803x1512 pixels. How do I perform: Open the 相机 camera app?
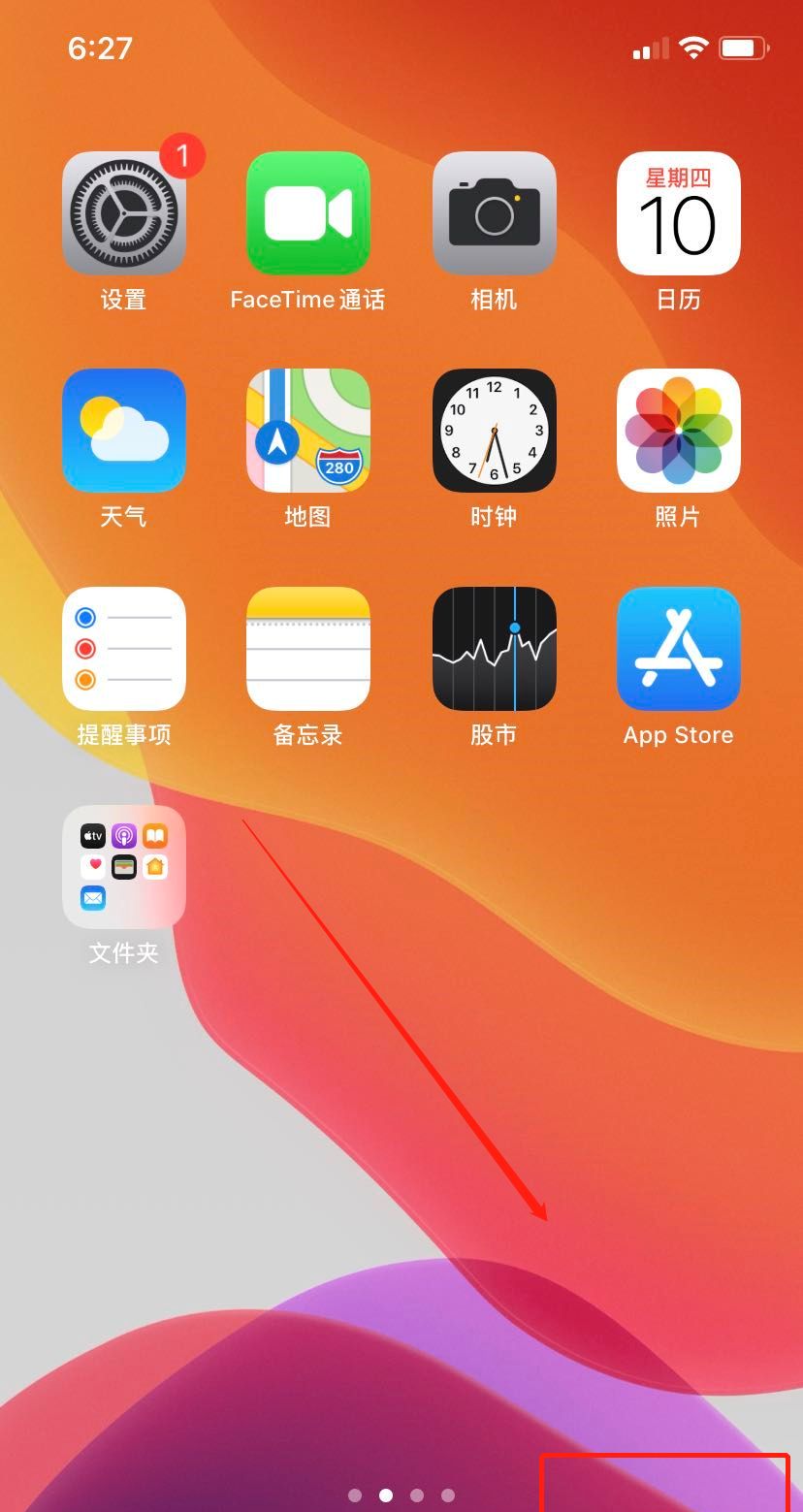click(x=494, y=213)
